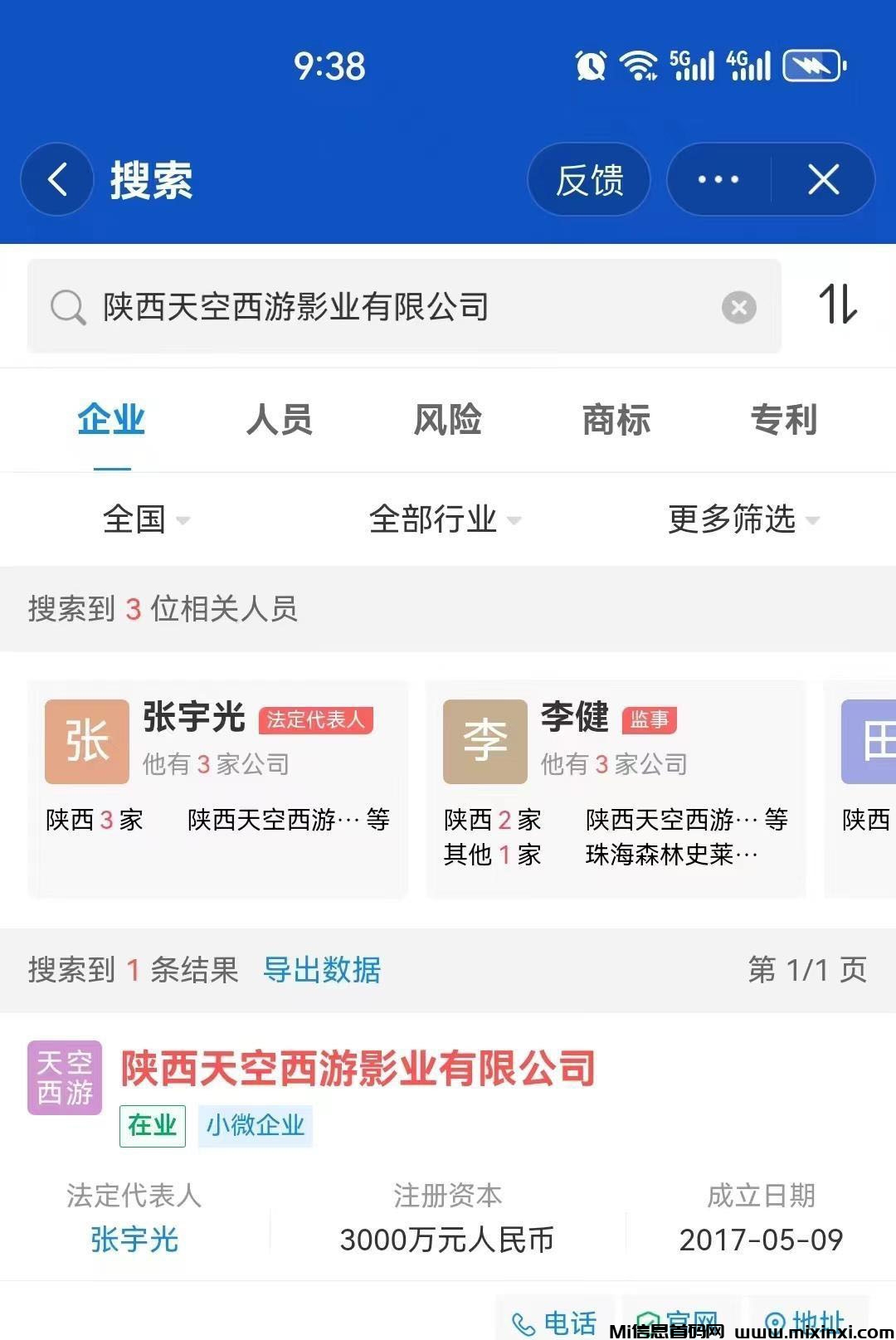Open 李健 supervisor person card
Image resolution: width=896 pixels, height=1340 pixels.
click(x=616, y=788)
